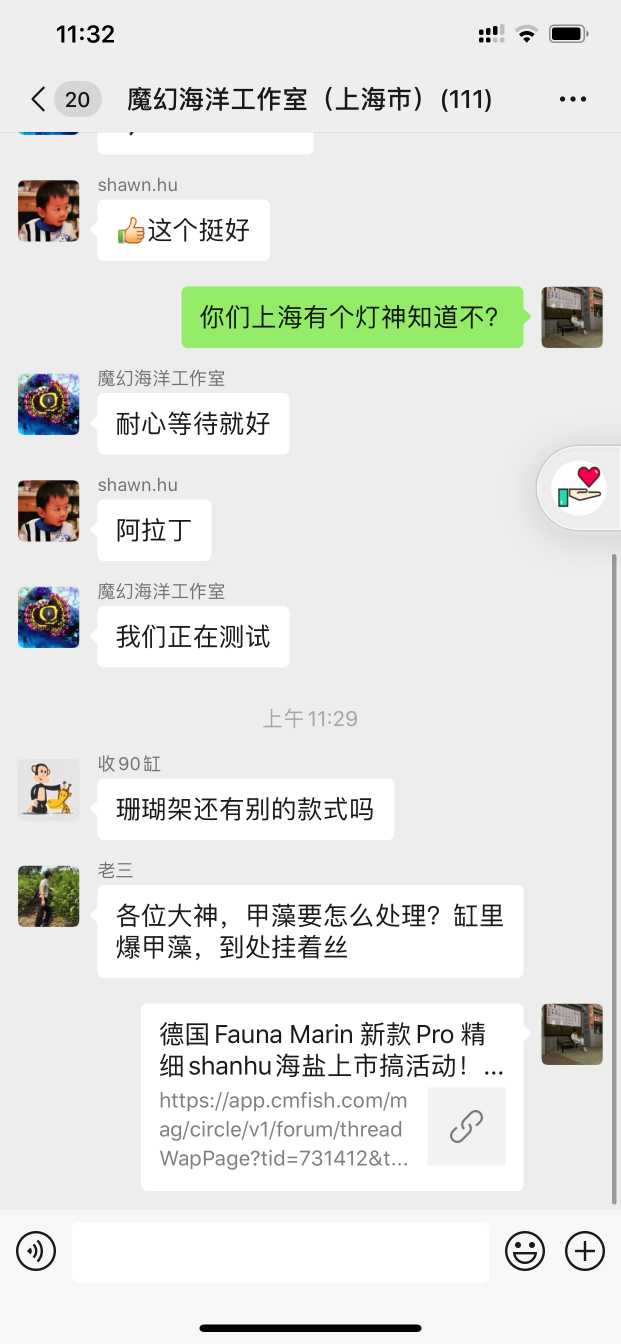Switch to voice message input

point(36,1251)
